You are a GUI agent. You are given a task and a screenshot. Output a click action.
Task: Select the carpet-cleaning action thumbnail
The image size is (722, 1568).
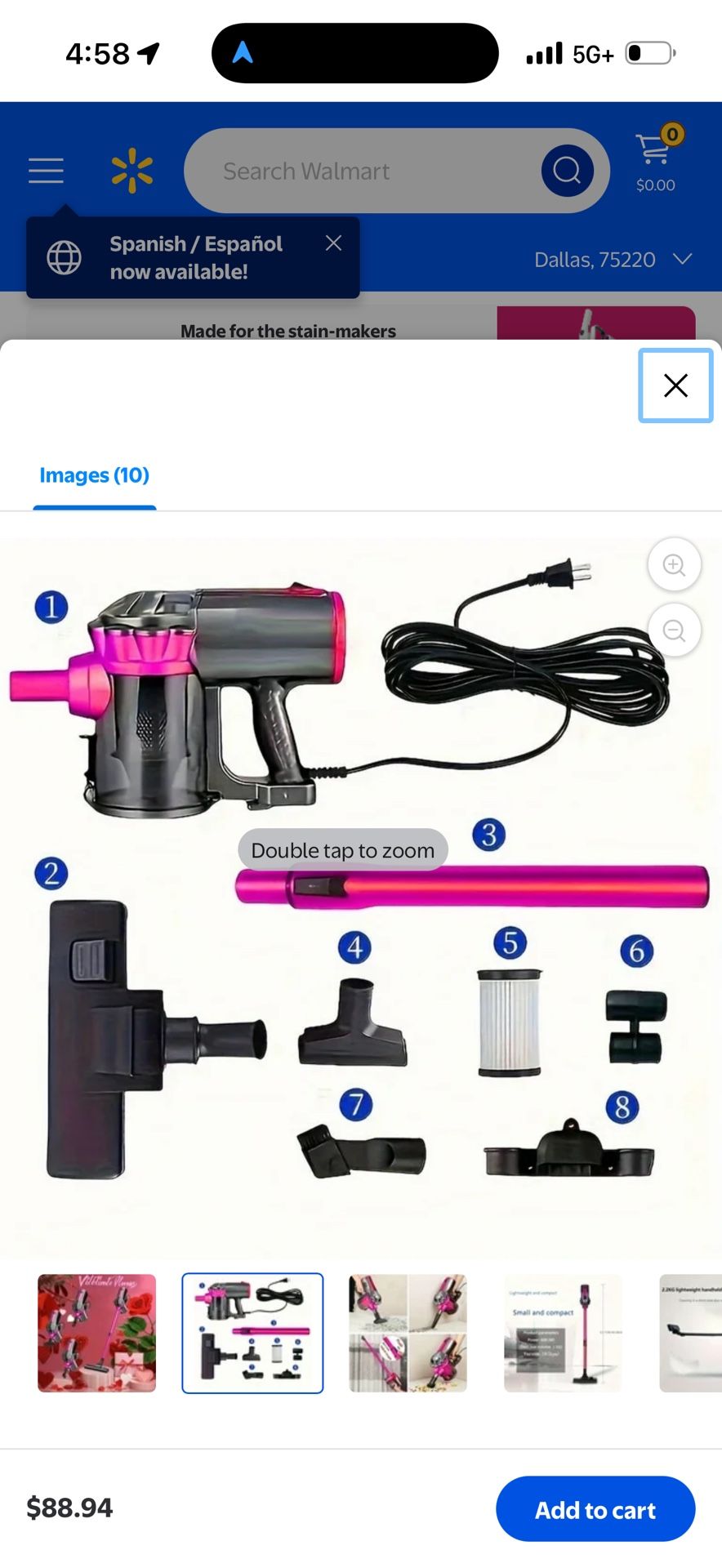[407, 1333]
